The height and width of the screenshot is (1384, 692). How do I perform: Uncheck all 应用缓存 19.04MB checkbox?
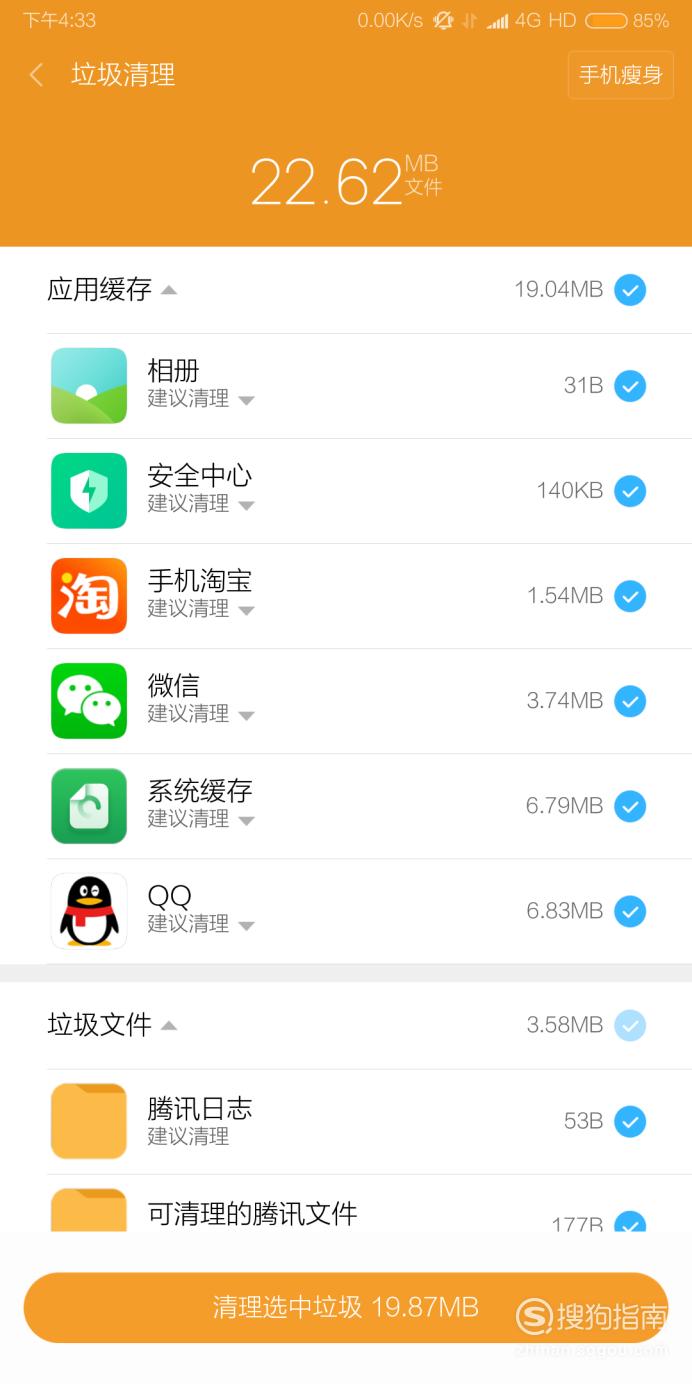[x=630, y=290]
